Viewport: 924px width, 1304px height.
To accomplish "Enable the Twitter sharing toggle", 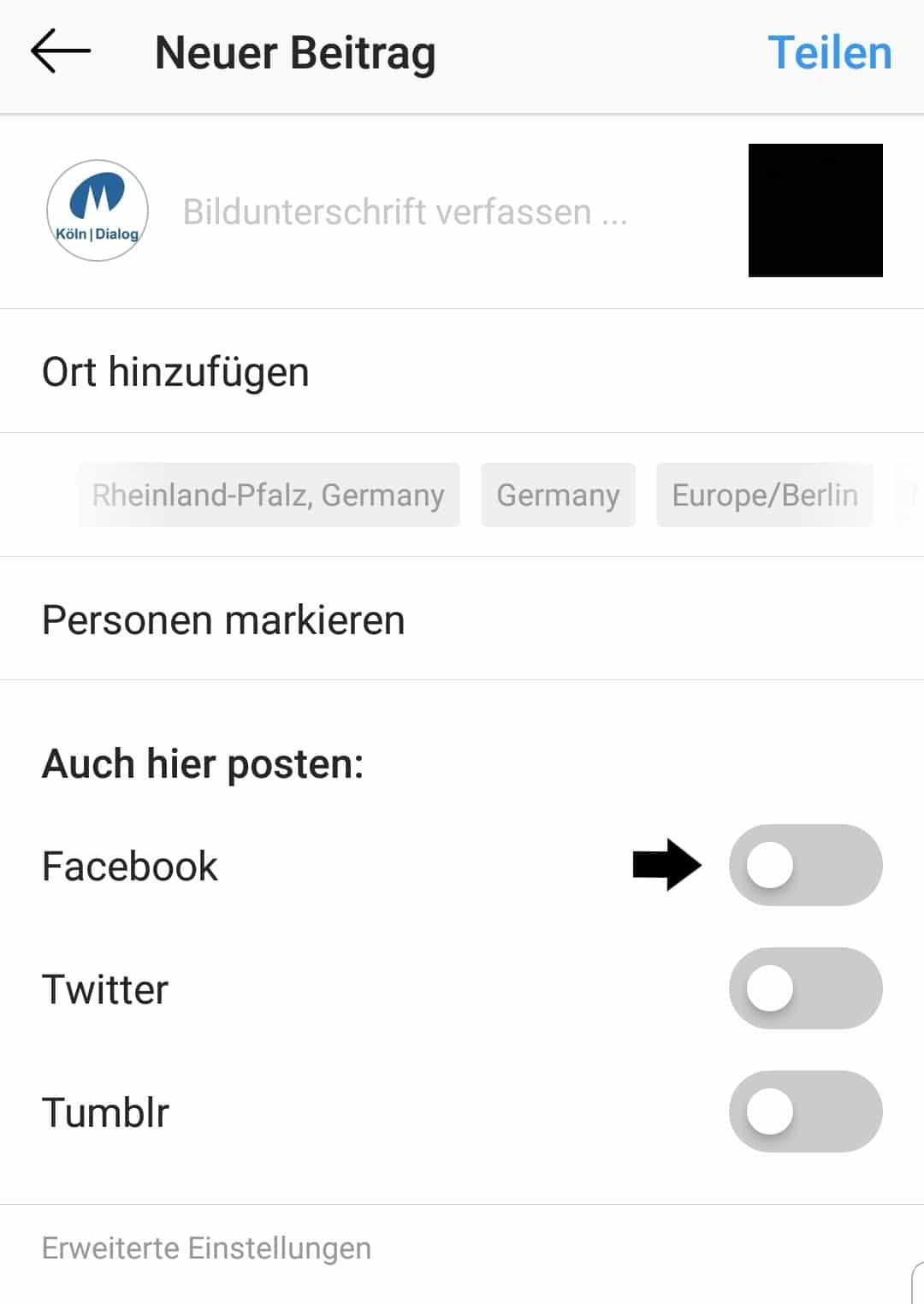I will pyautogui.click(x=805, y=988).
